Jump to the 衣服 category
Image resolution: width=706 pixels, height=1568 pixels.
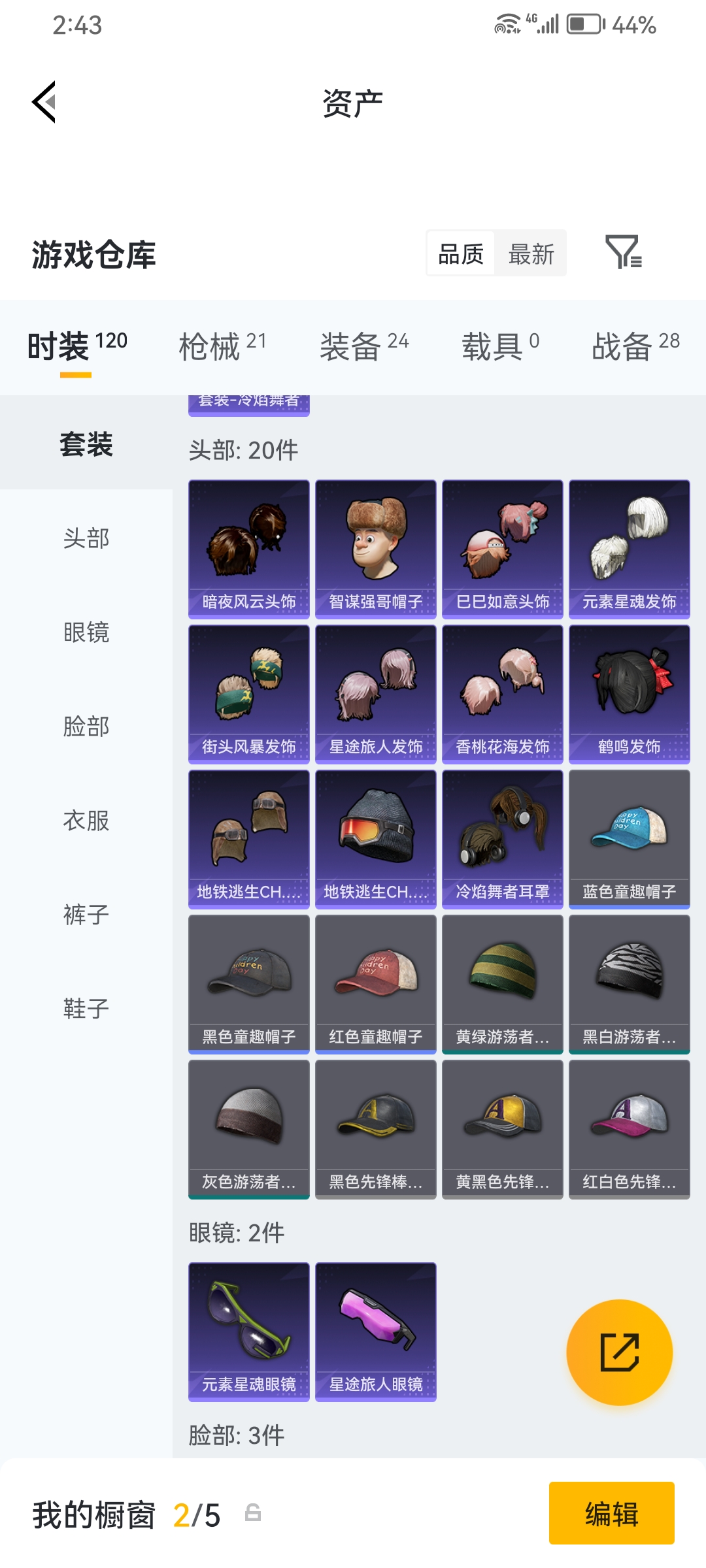click(86, 821)
